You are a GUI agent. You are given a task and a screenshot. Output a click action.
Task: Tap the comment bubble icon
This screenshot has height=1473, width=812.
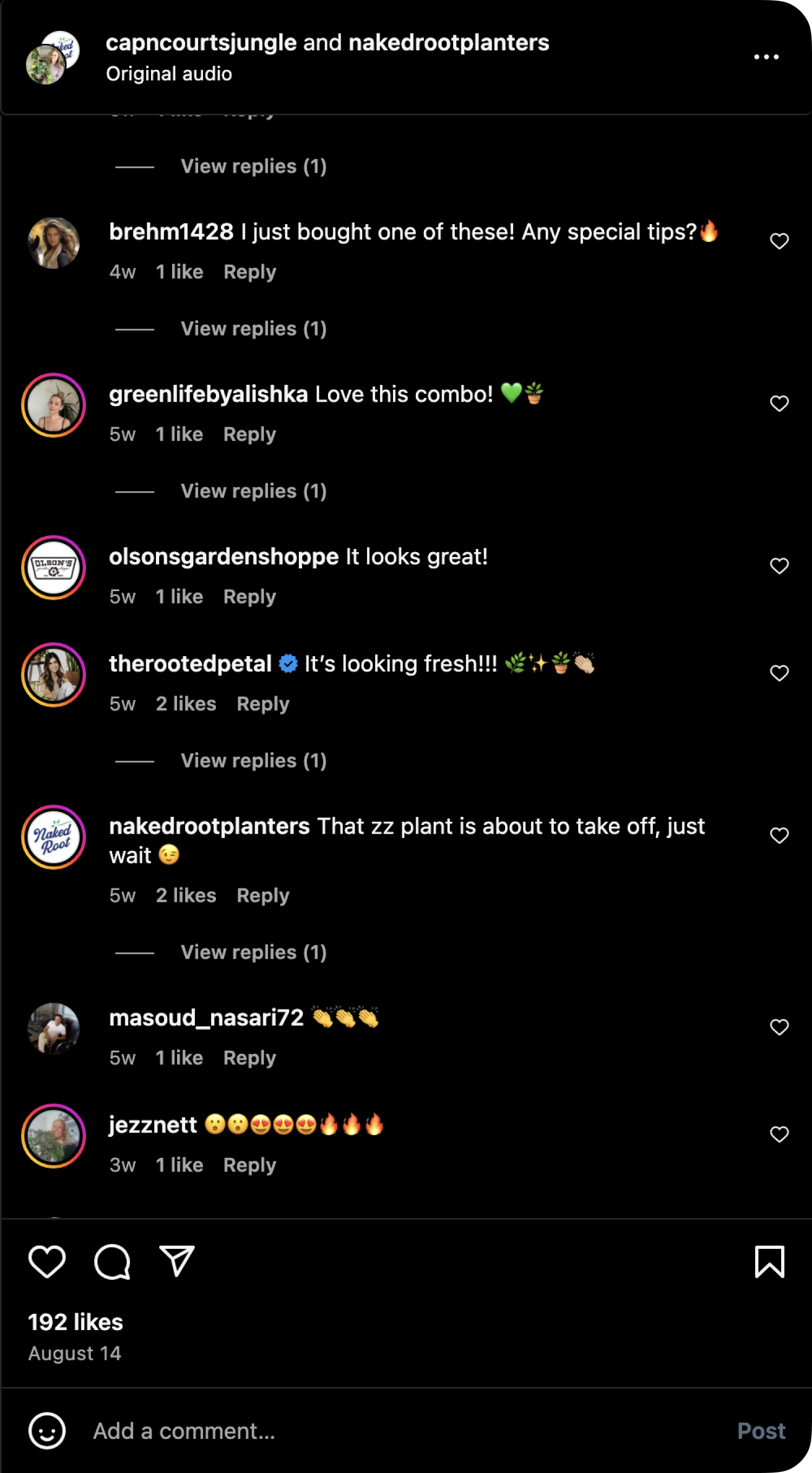112,1261
